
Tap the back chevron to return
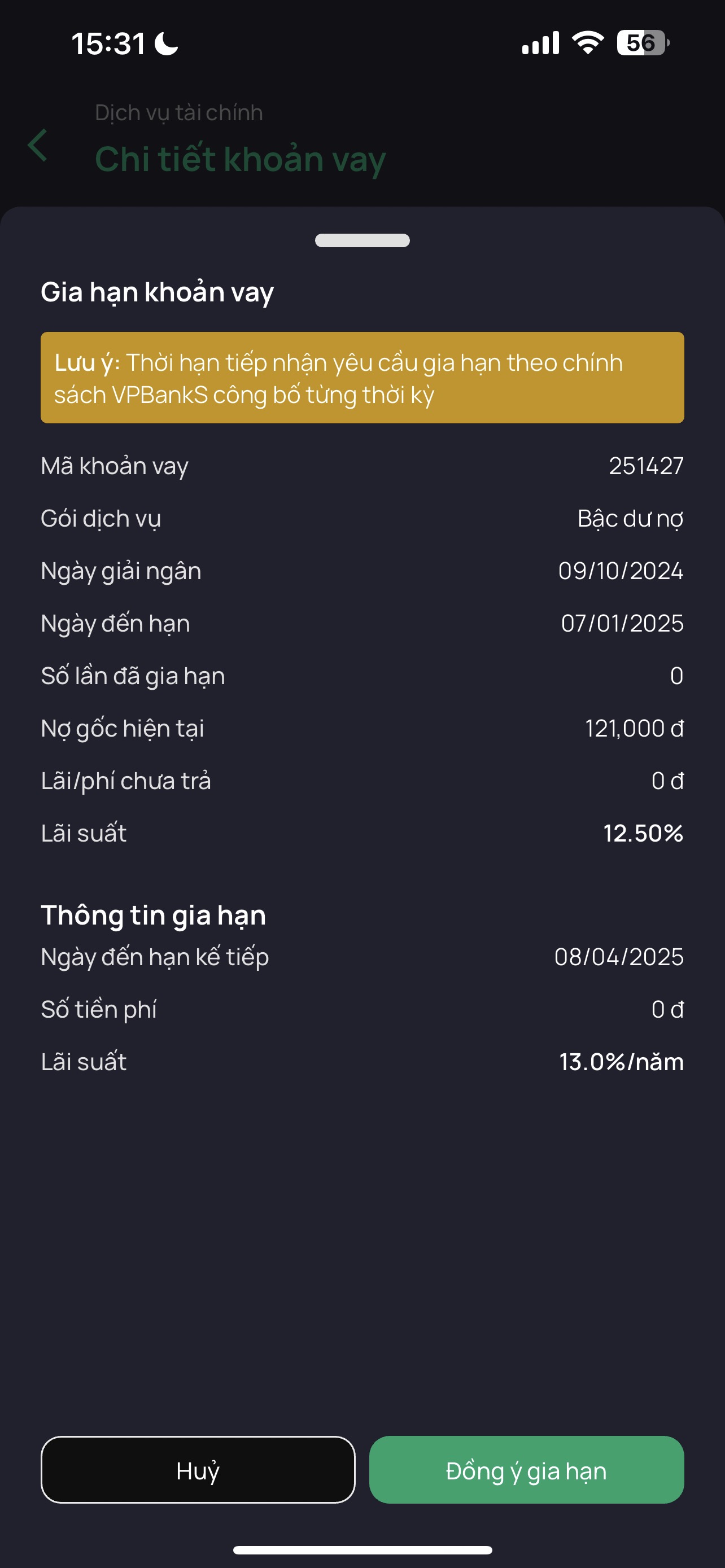(38, 146)
